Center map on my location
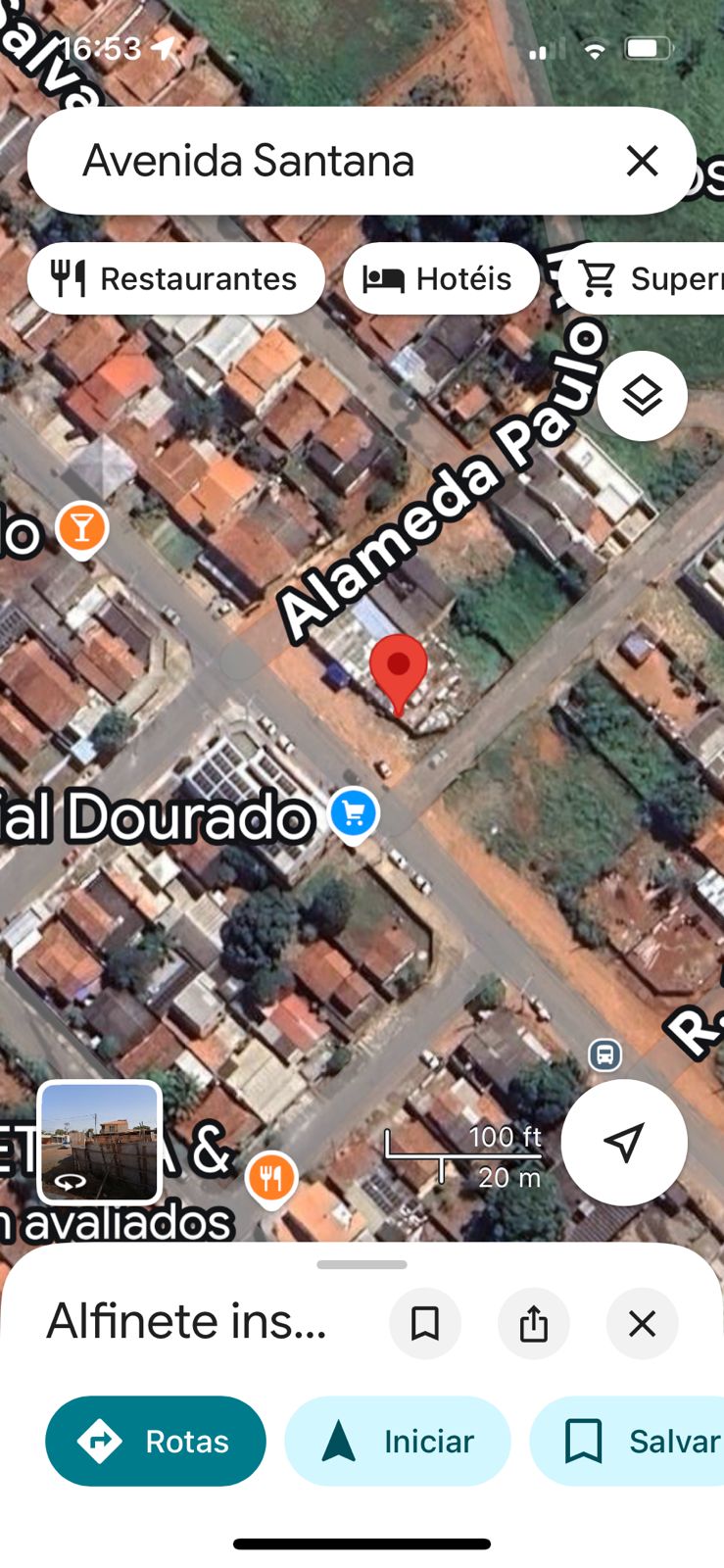This screenshot has height=1568, width=724. [624, 1142]
